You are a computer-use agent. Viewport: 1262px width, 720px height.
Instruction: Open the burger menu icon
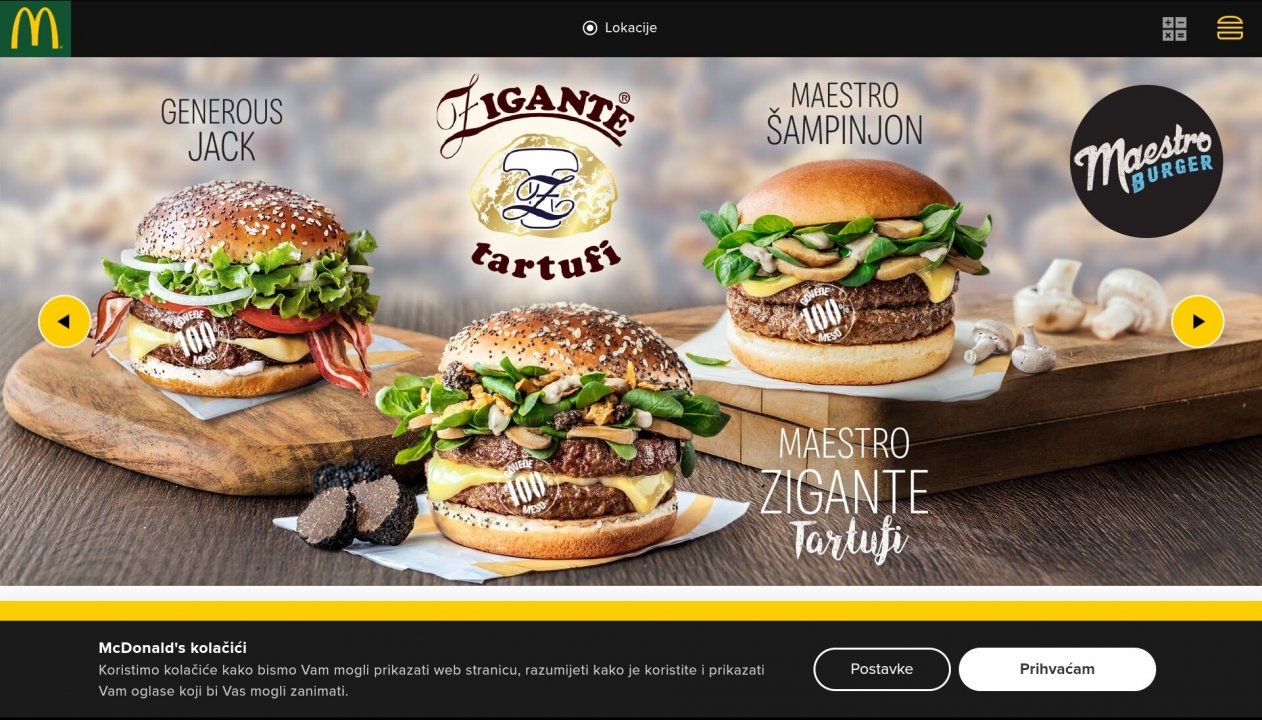point(1229,29)
